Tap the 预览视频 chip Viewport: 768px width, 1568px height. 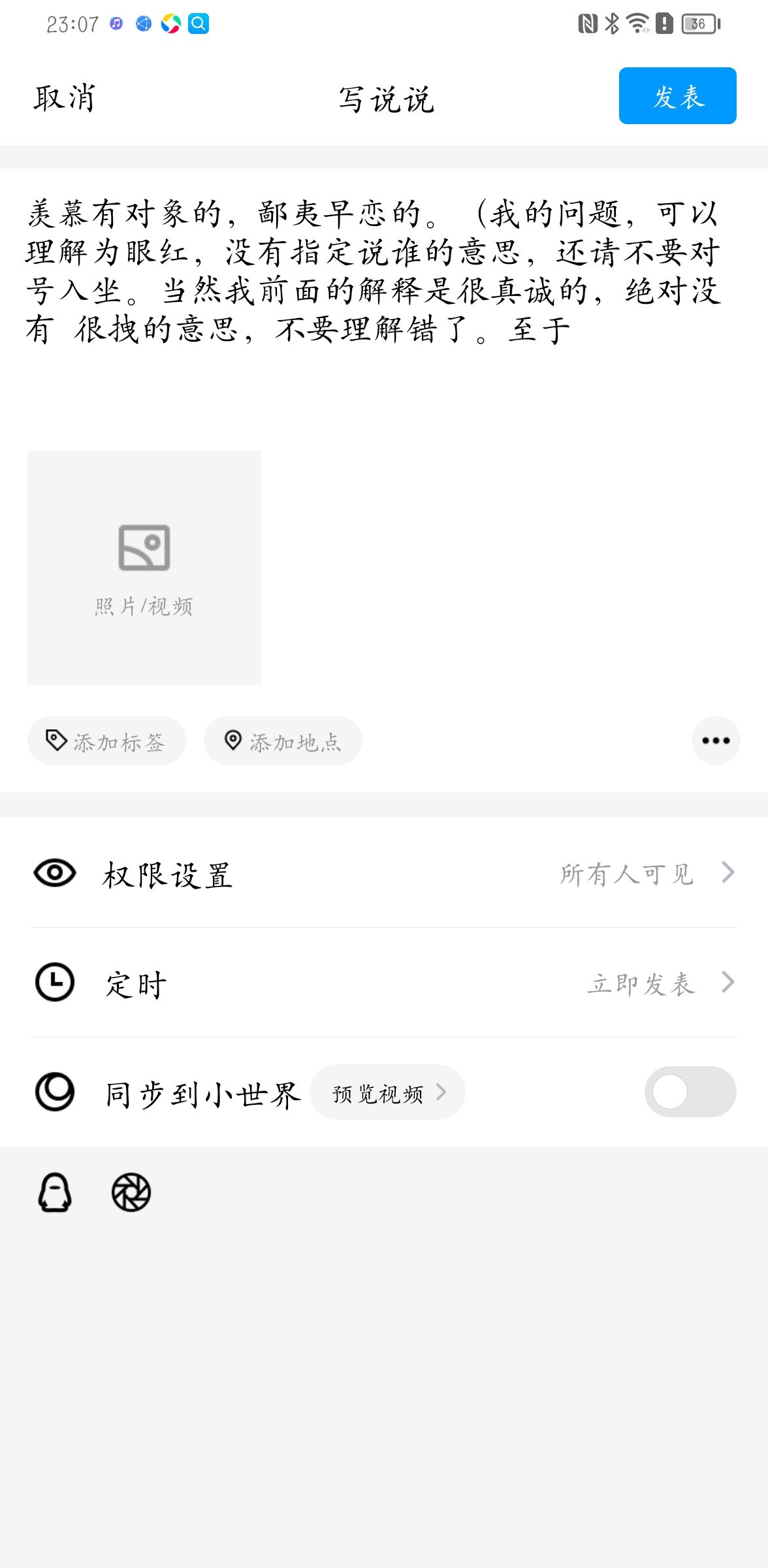coord(387,1092)
